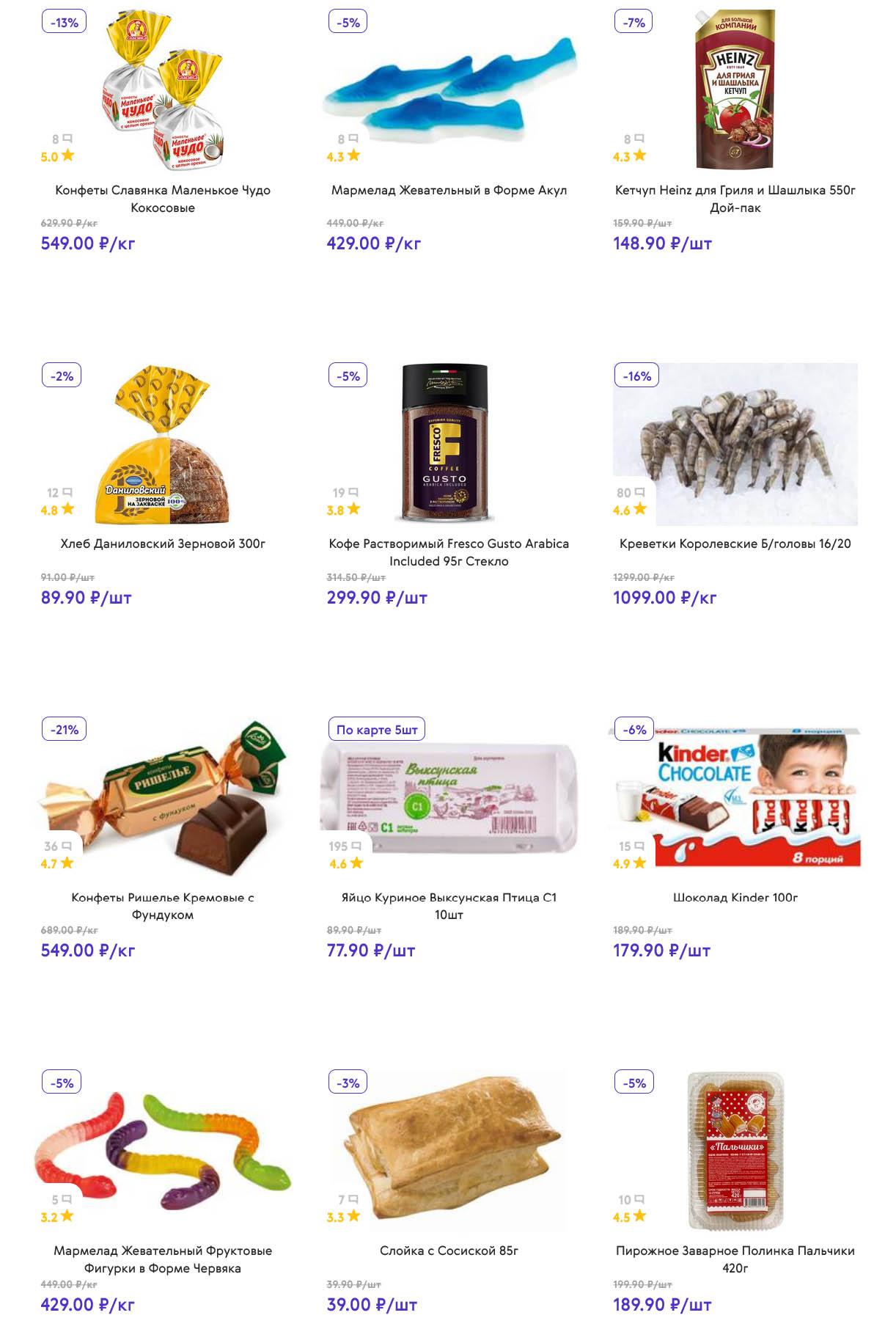The width and height of the screenshot is (896, 1329).
Task: Open Мармелад Фруктовые Фигурки в Форме Червяка
Action: pyautogui.click(x=163, y=1259)
